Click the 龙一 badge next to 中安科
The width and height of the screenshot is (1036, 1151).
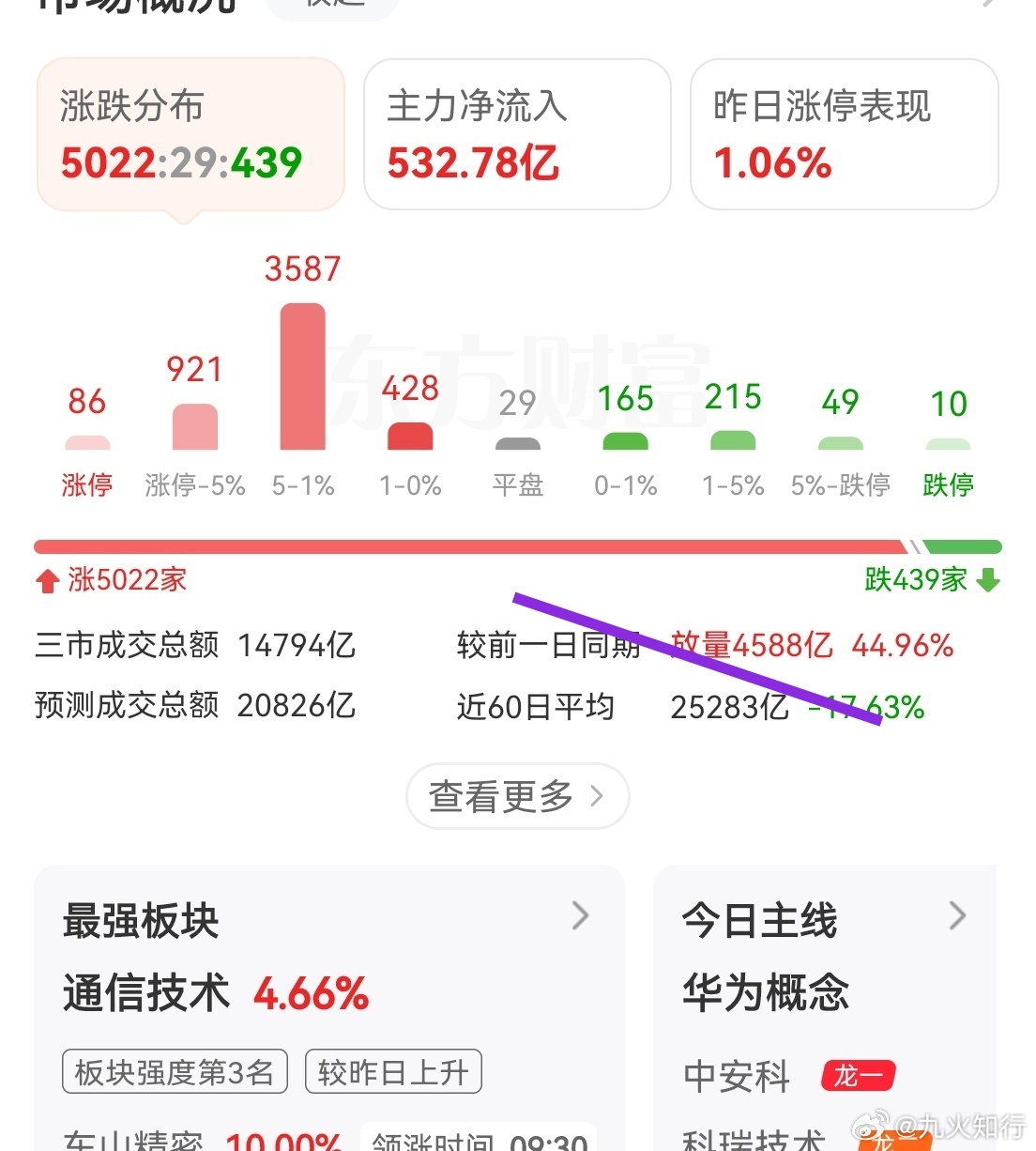857,1076
